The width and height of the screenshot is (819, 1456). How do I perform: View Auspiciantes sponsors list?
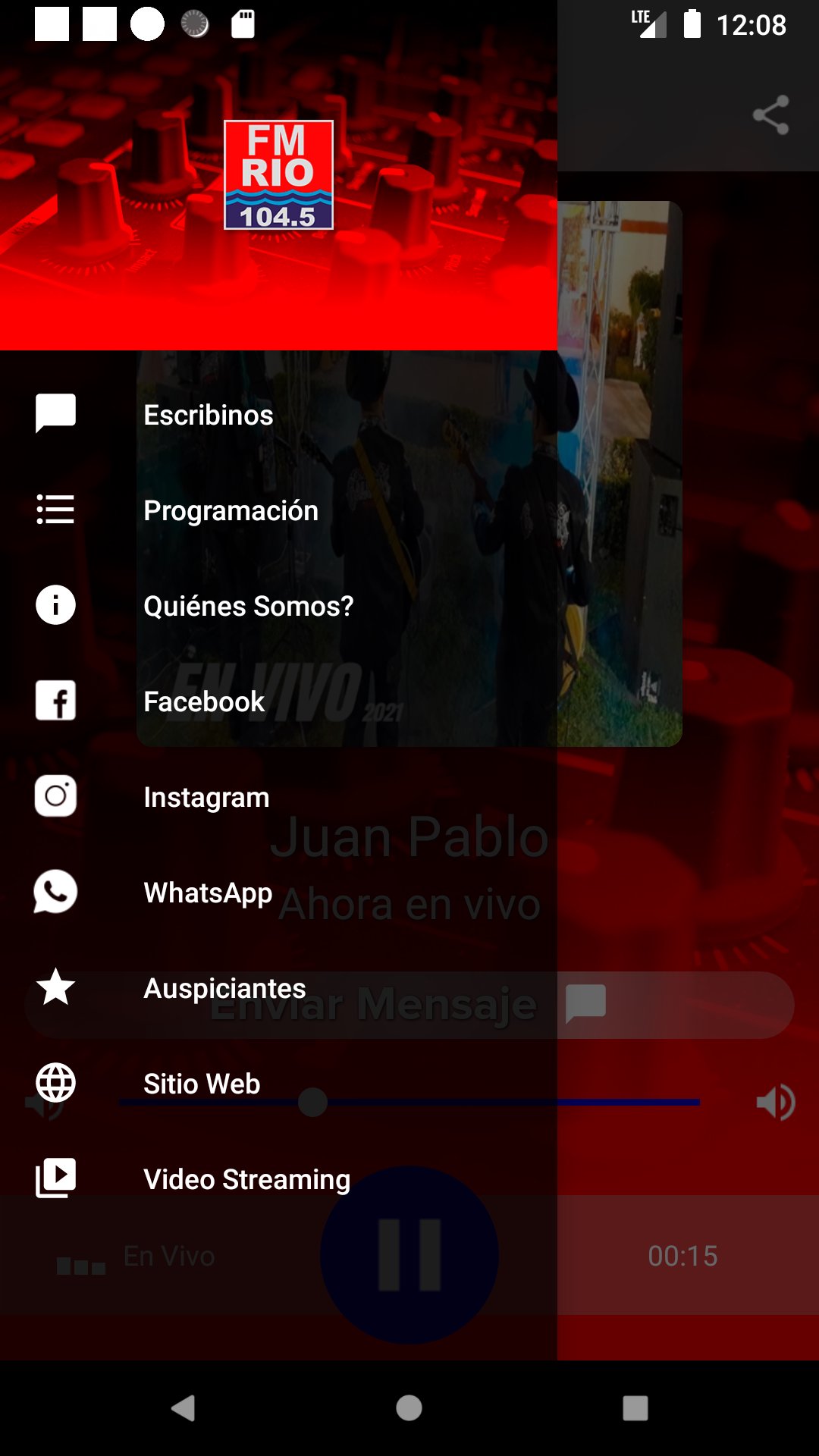278,987
